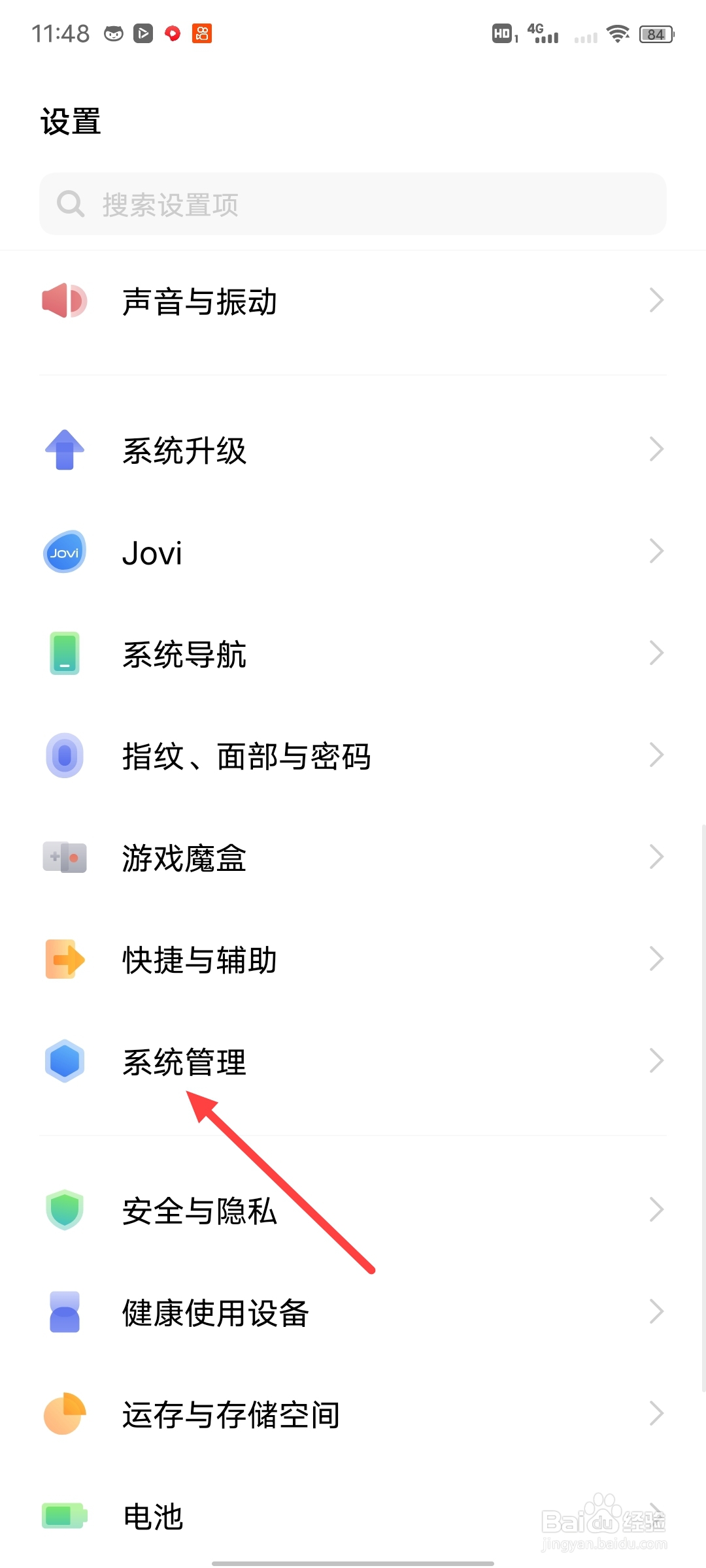Image resolution: width=706 pixels, height=1568 pixels.
Task: Open 指纹、面部与密码
Action: [x=353, y=756]
